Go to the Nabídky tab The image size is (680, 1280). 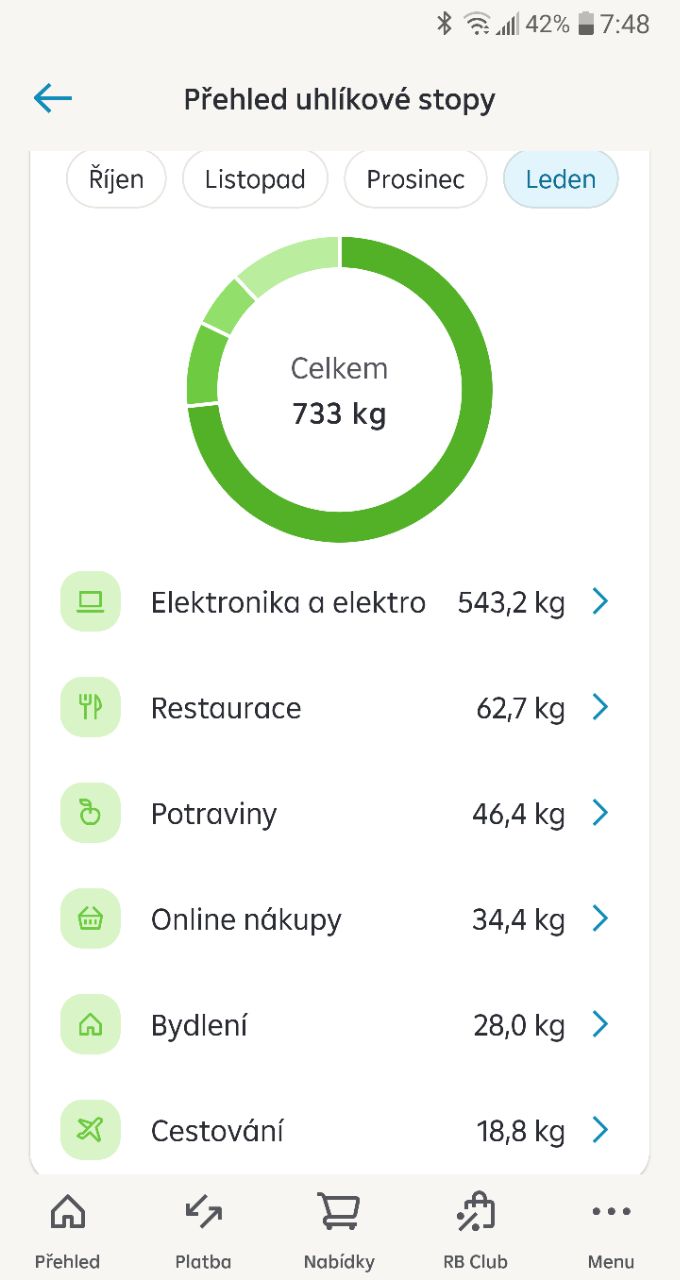339,1231
